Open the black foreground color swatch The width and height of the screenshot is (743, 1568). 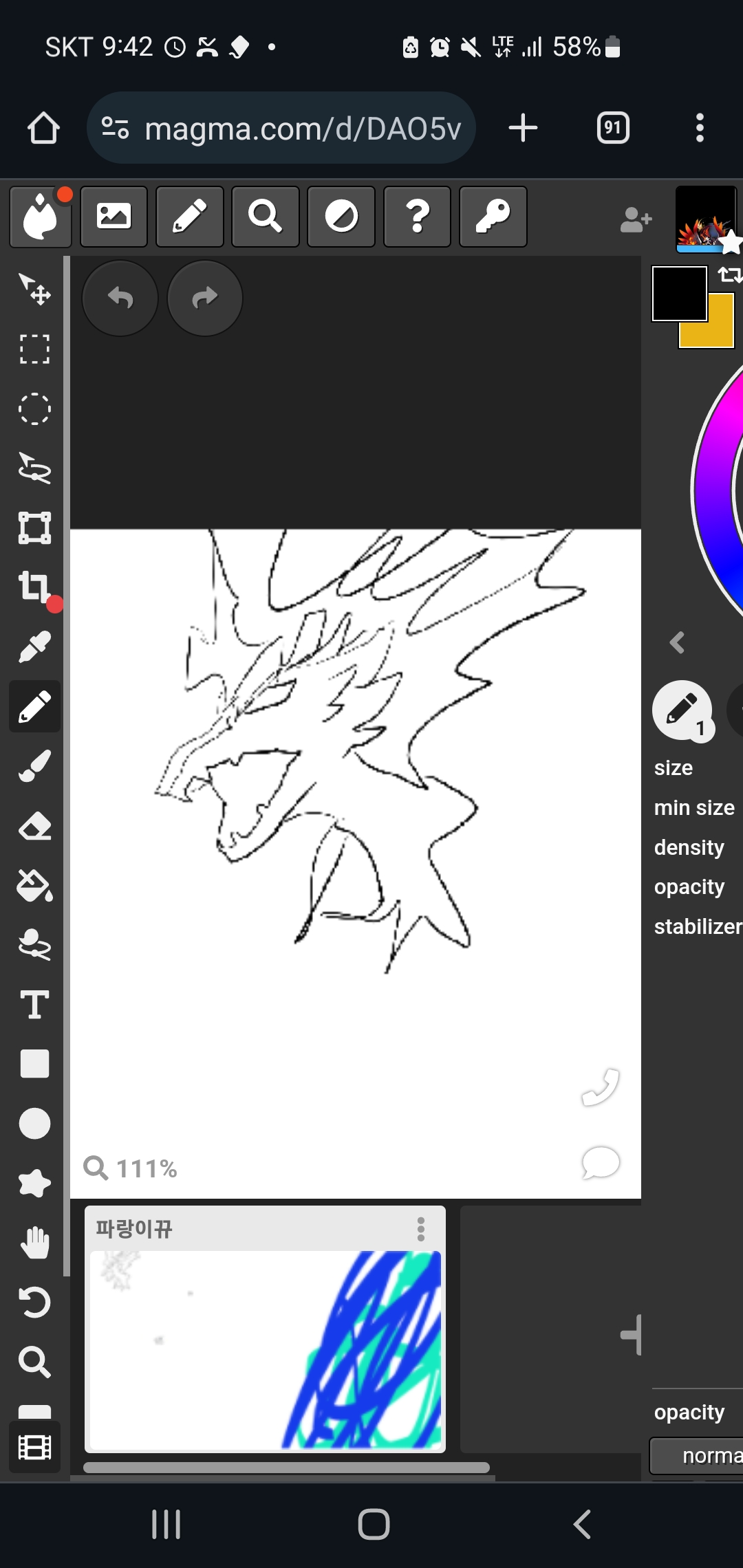click(x=680, y=294)
